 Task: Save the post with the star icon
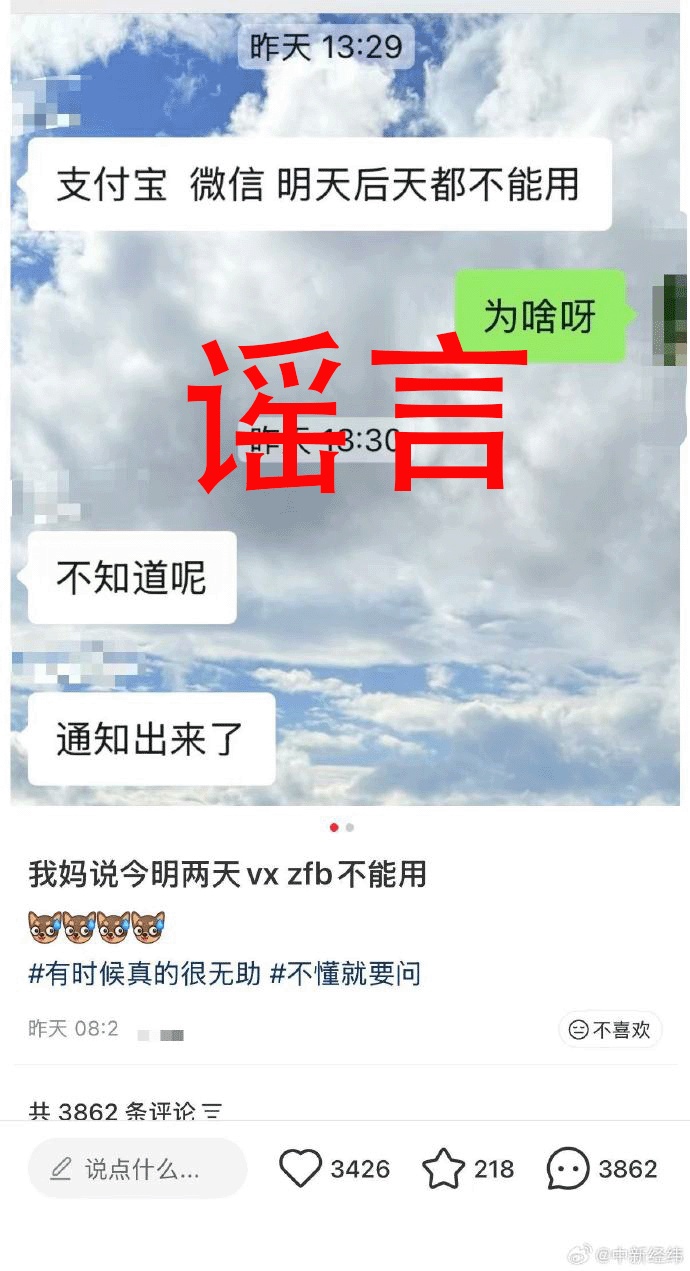pyautogui.click(x=443, y=1168)
